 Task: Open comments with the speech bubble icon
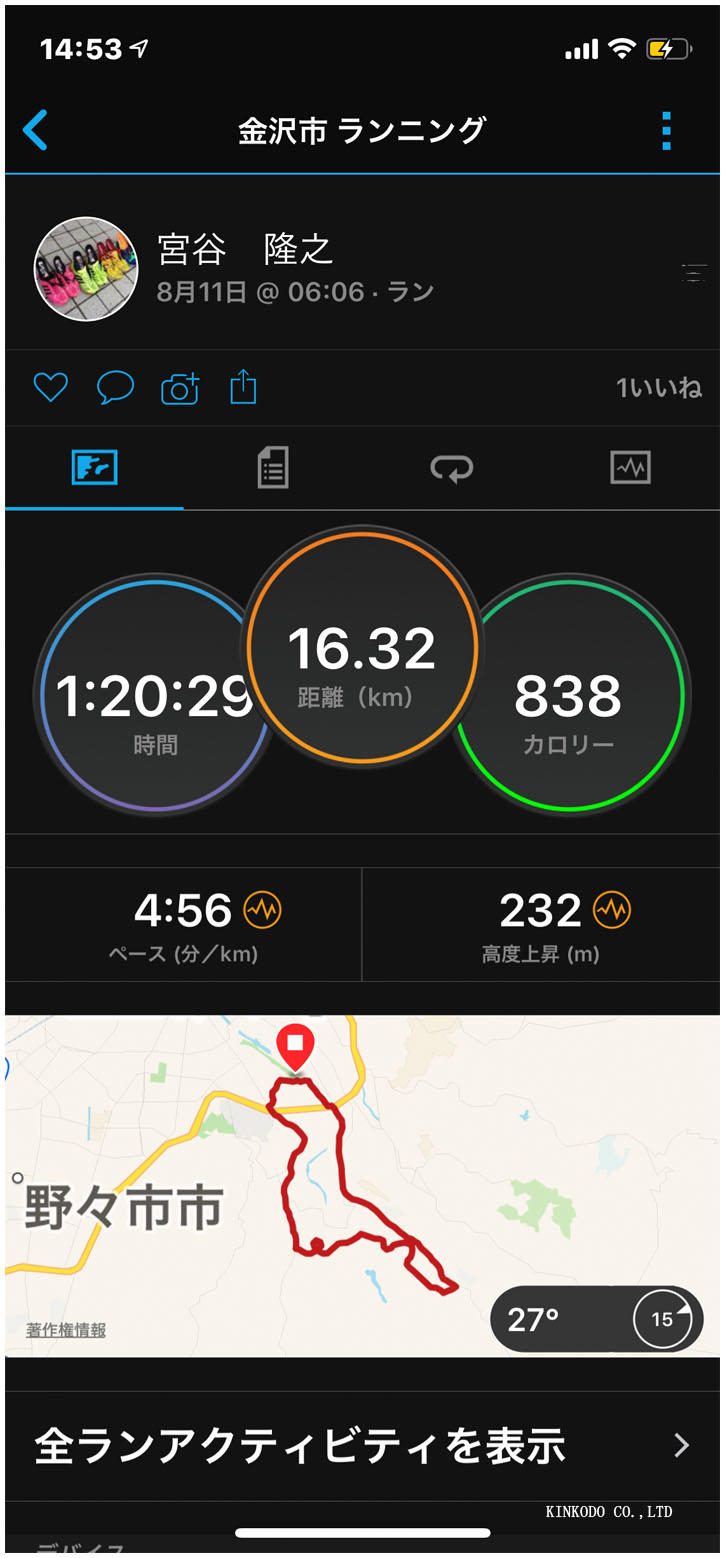[115, 388]
